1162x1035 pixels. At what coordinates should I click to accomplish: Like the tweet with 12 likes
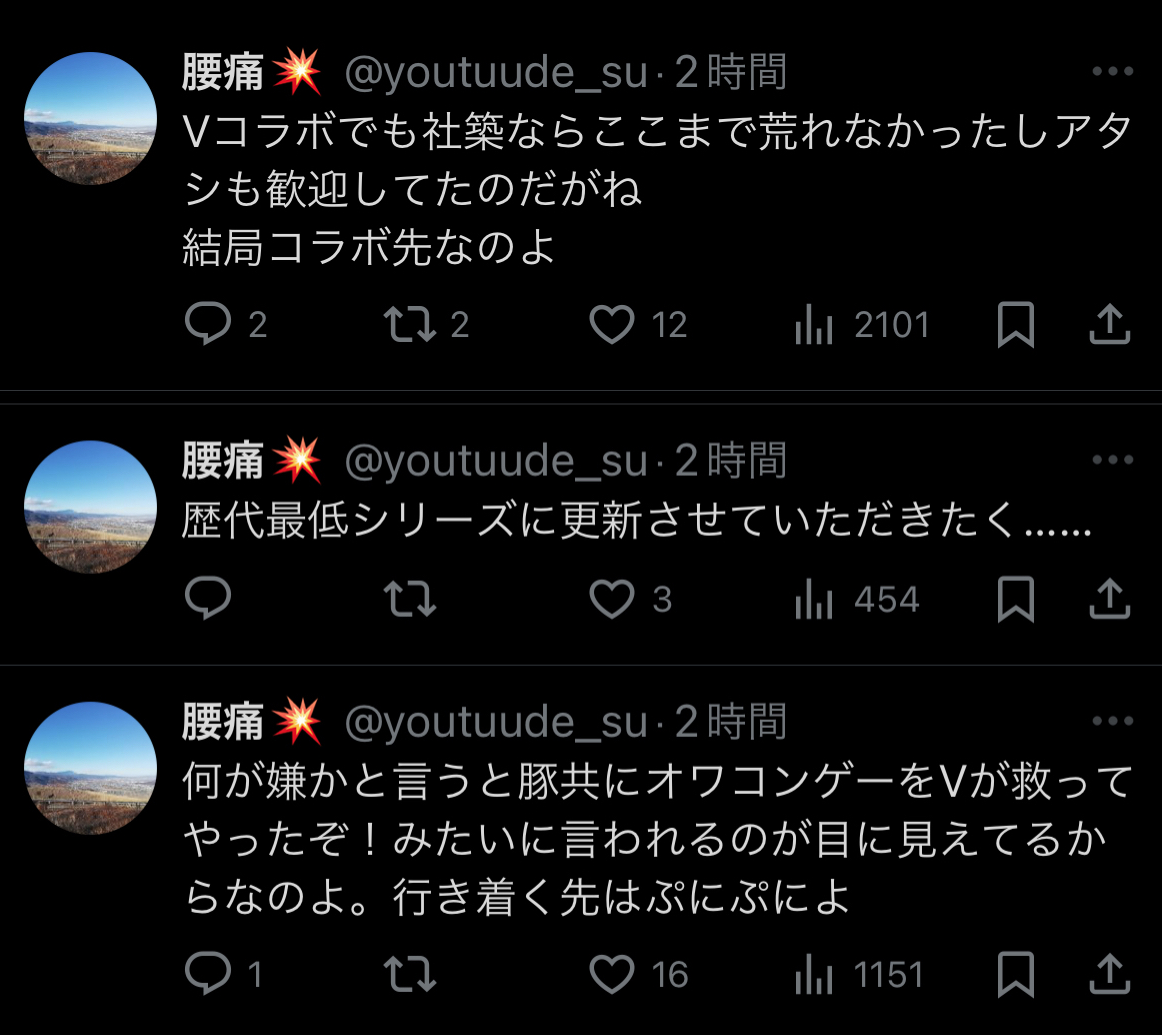pyautogui.click(x=611, y=325)
